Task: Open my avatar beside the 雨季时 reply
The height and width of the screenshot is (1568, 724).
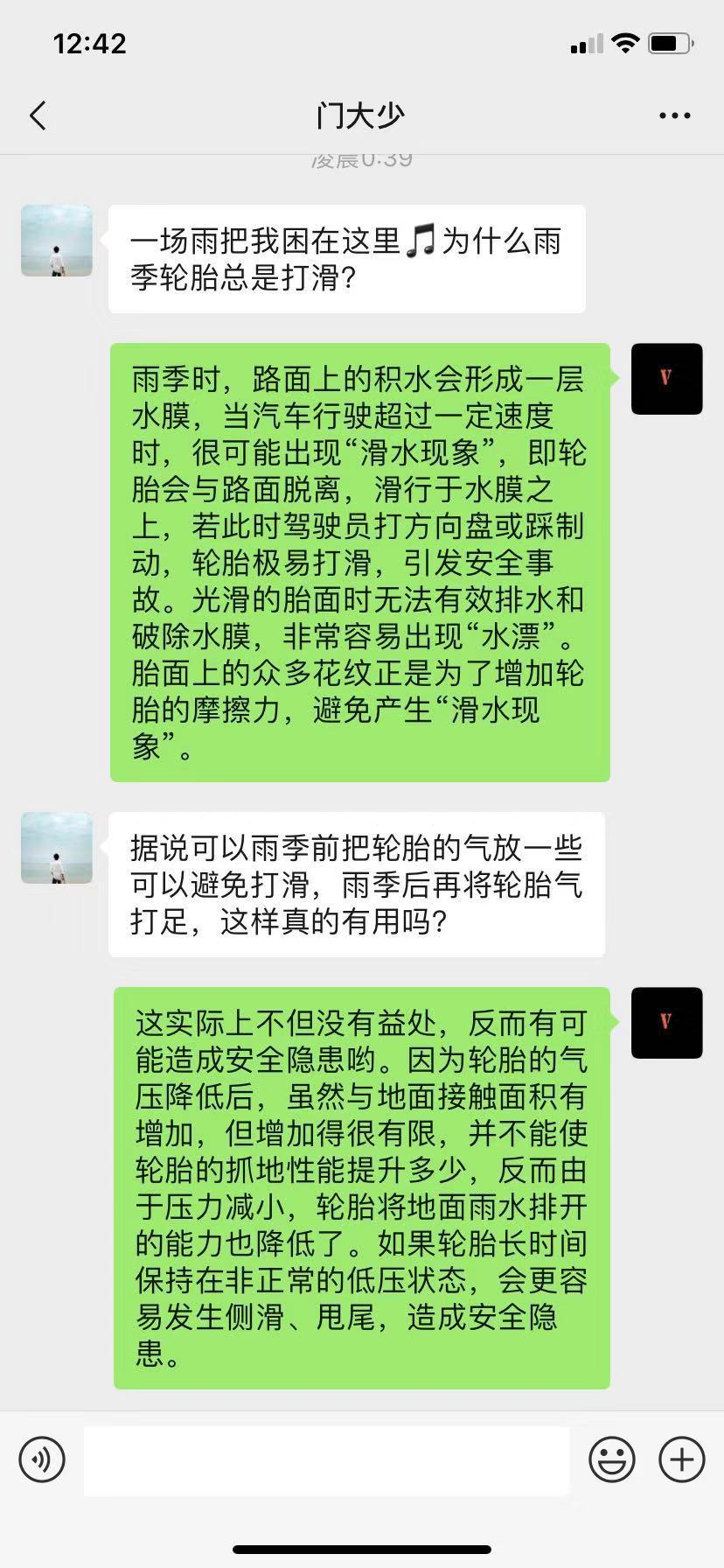Action: 666,378
